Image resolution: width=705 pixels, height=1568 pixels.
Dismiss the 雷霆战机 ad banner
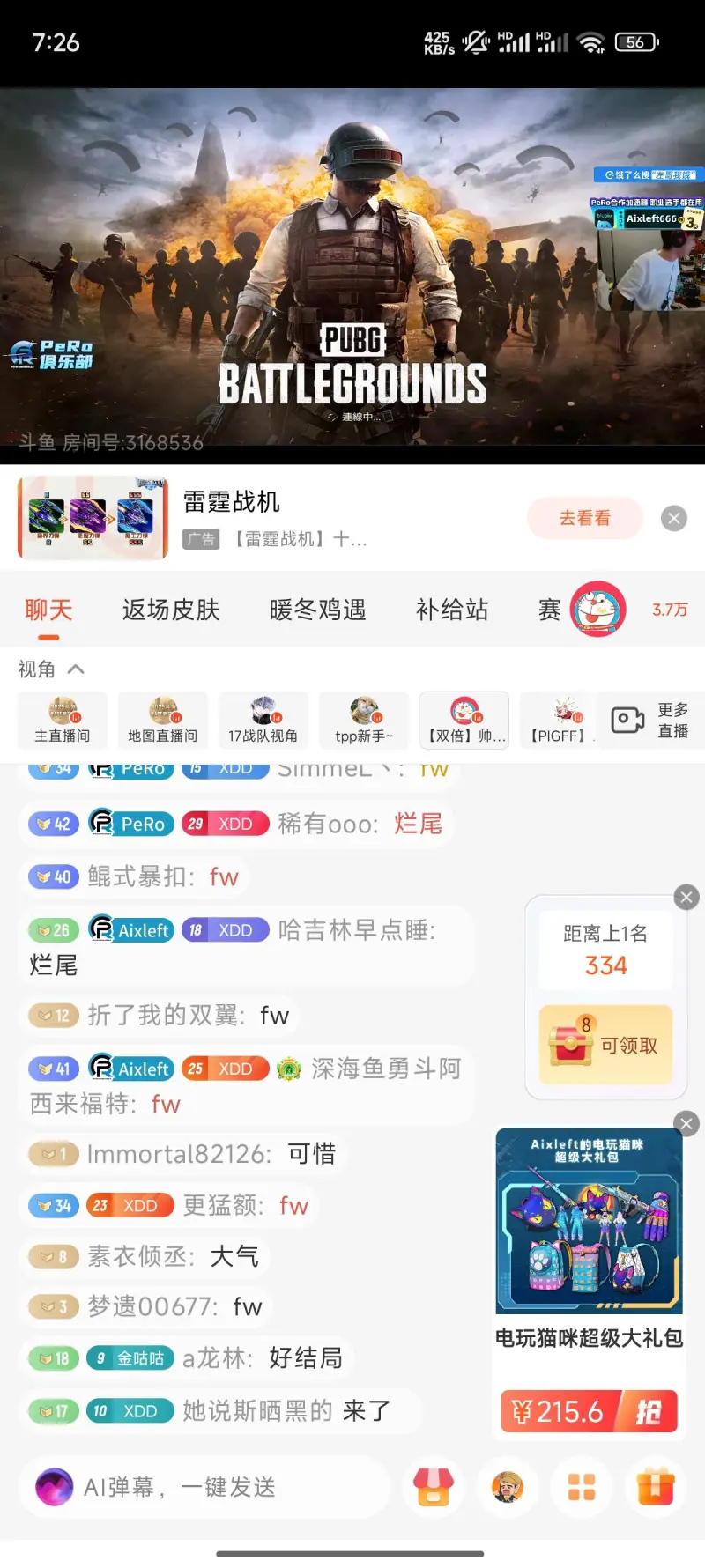coord(674,518)
